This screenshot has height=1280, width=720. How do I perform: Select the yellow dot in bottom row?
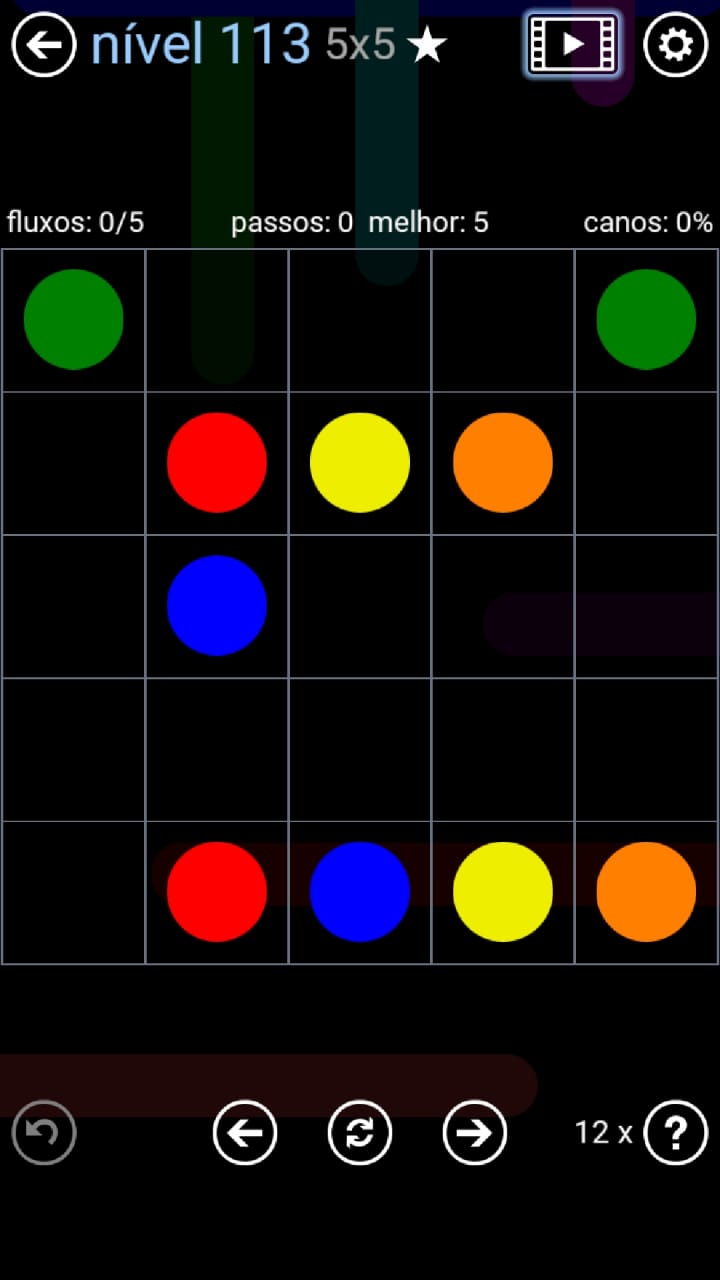tap(503, 891)
